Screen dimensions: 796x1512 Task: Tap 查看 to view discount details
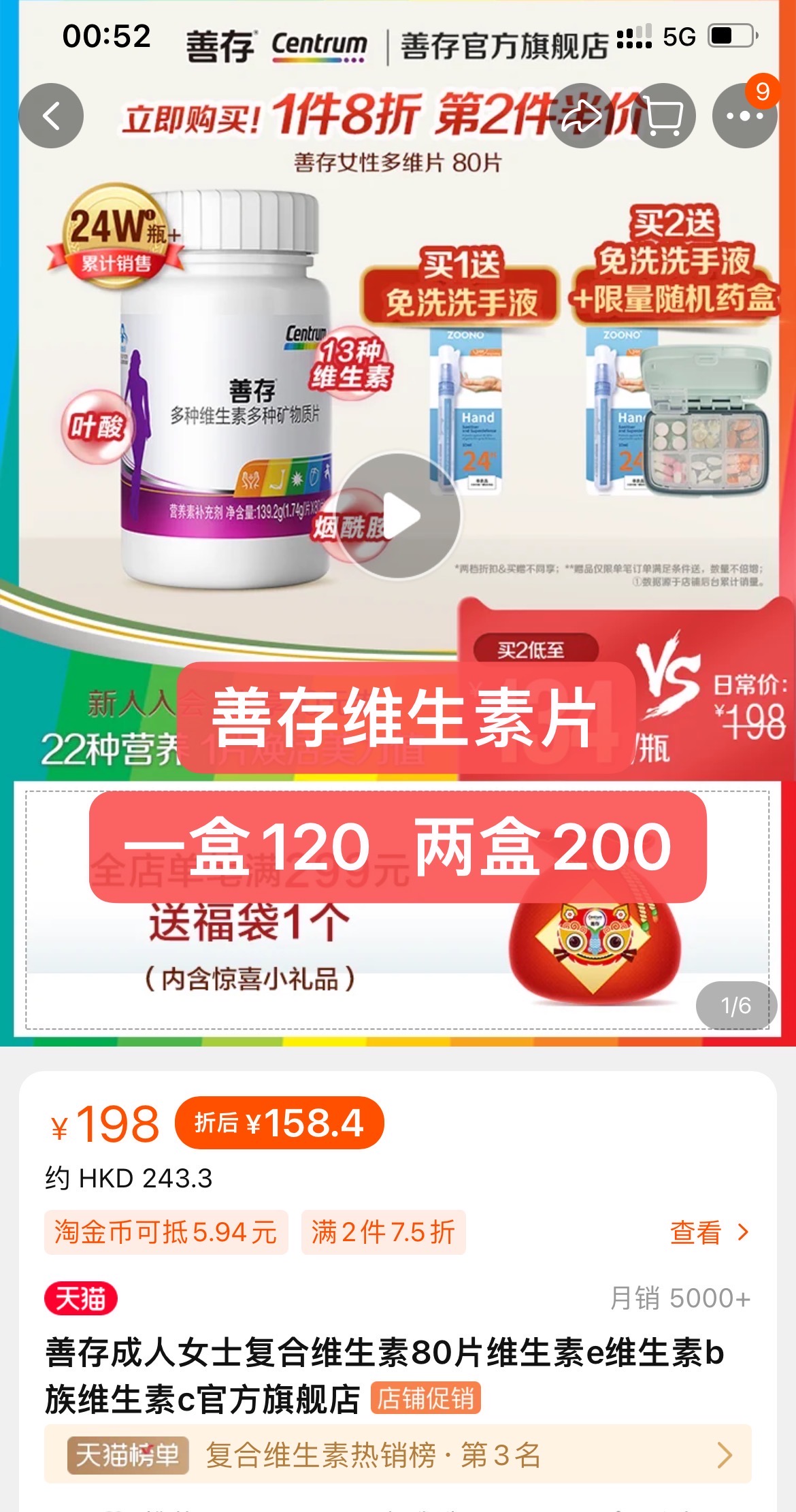coord(708,1232)
